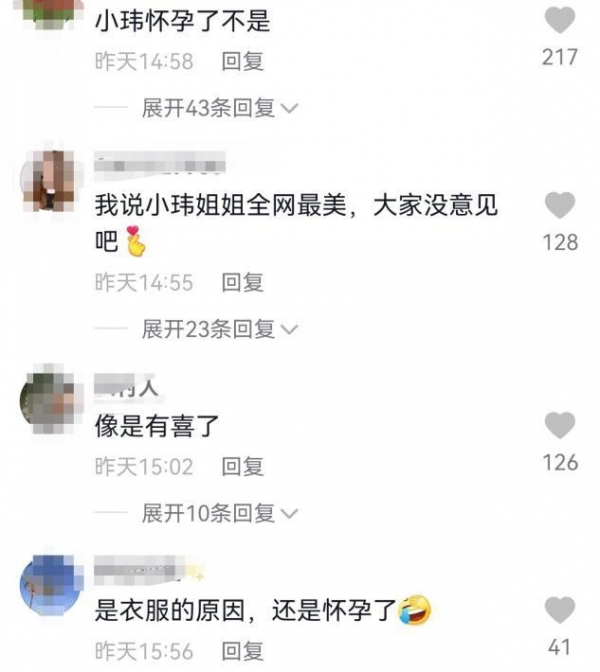The image size is (600, 672).
Task: Expand the 43 replies
Action: point(220,108)
